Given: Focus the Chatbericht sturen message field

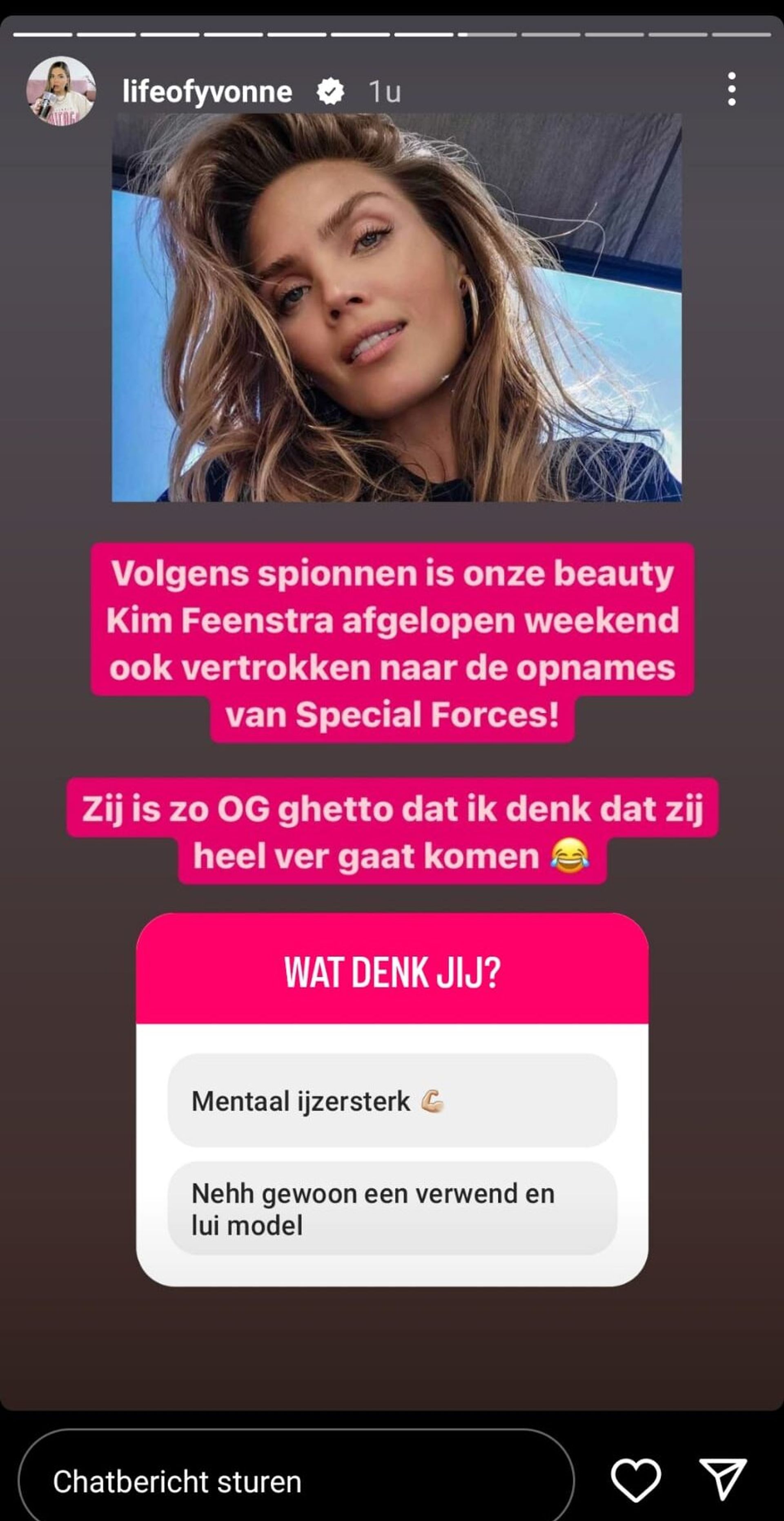Looking at the screenshot, I should click(295, 1481).
